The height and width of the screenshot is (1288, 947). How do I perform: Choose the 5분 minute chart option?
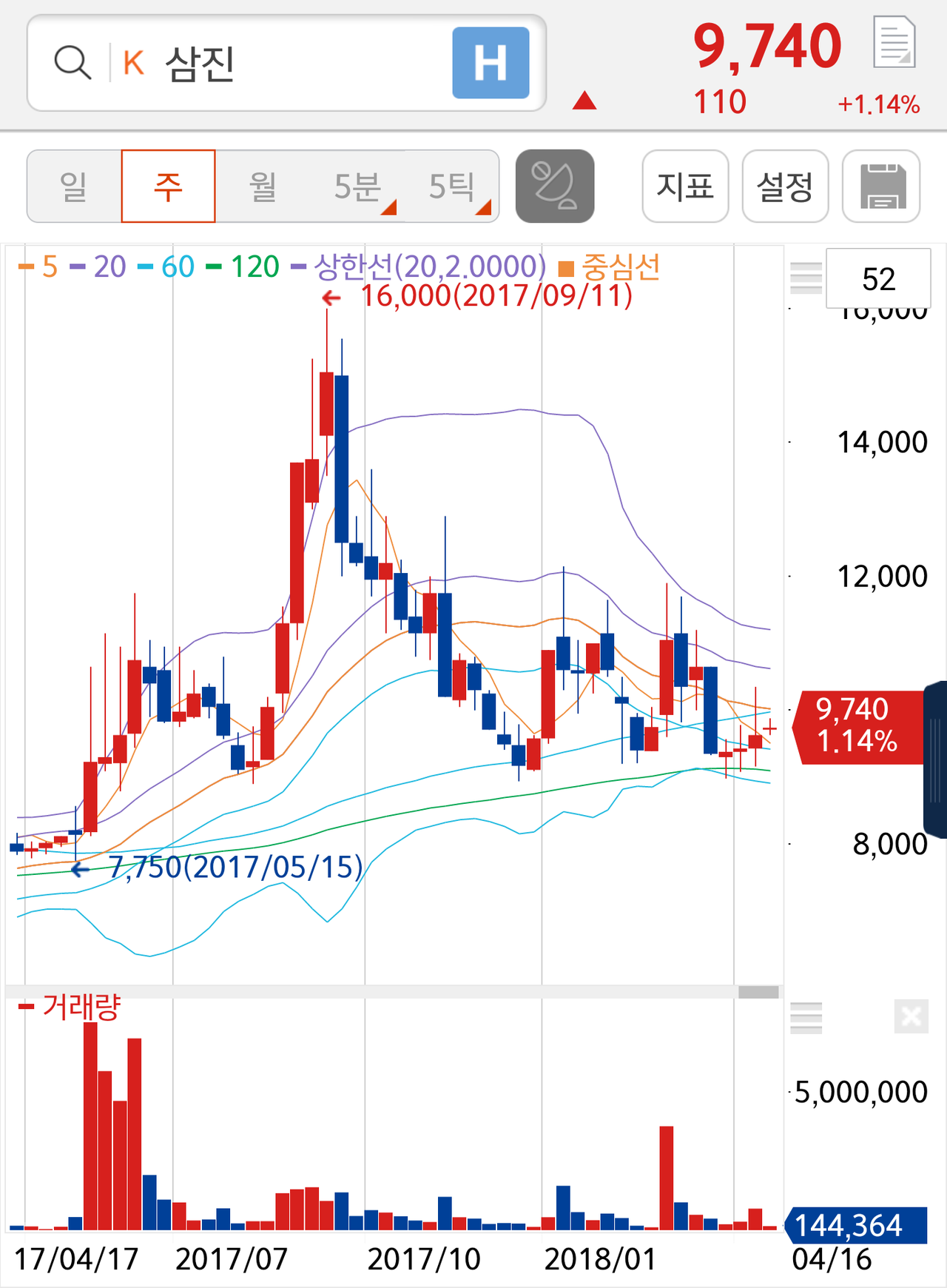click(360, 187)
